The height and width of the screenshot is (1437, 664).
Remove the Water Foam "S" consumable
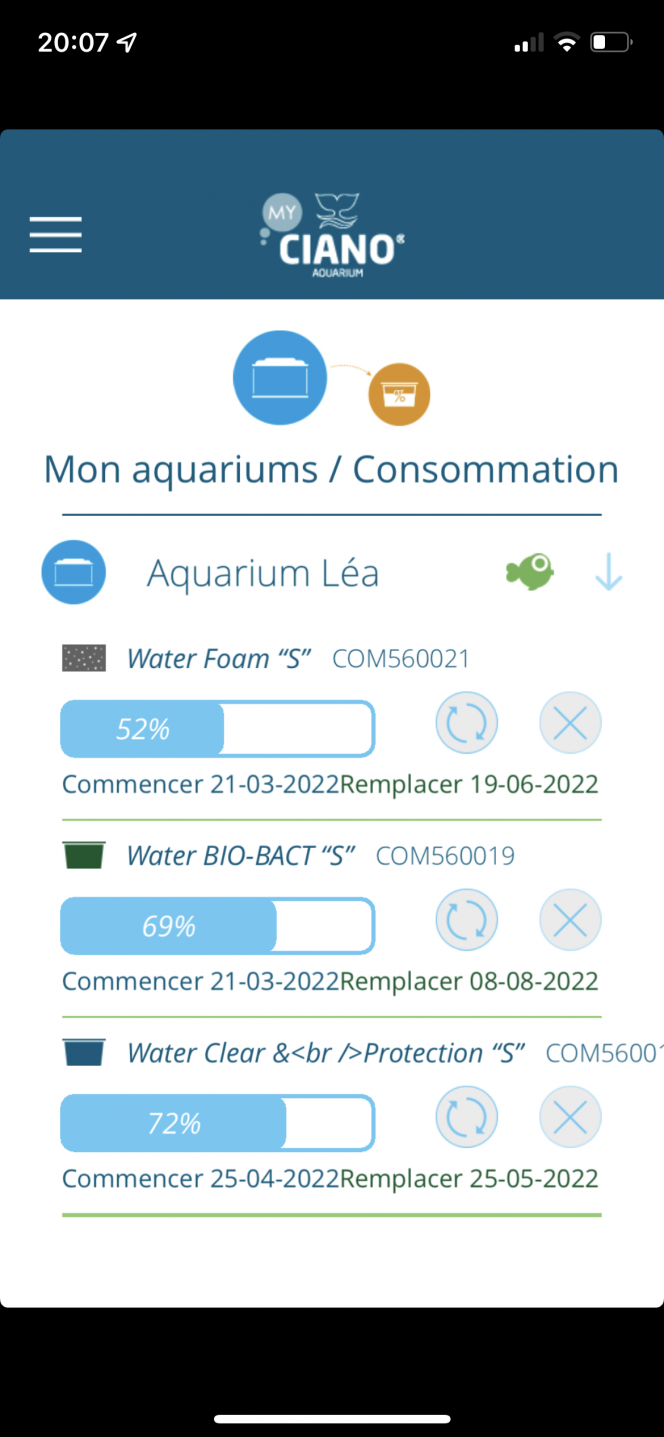[x=570, y=723]
